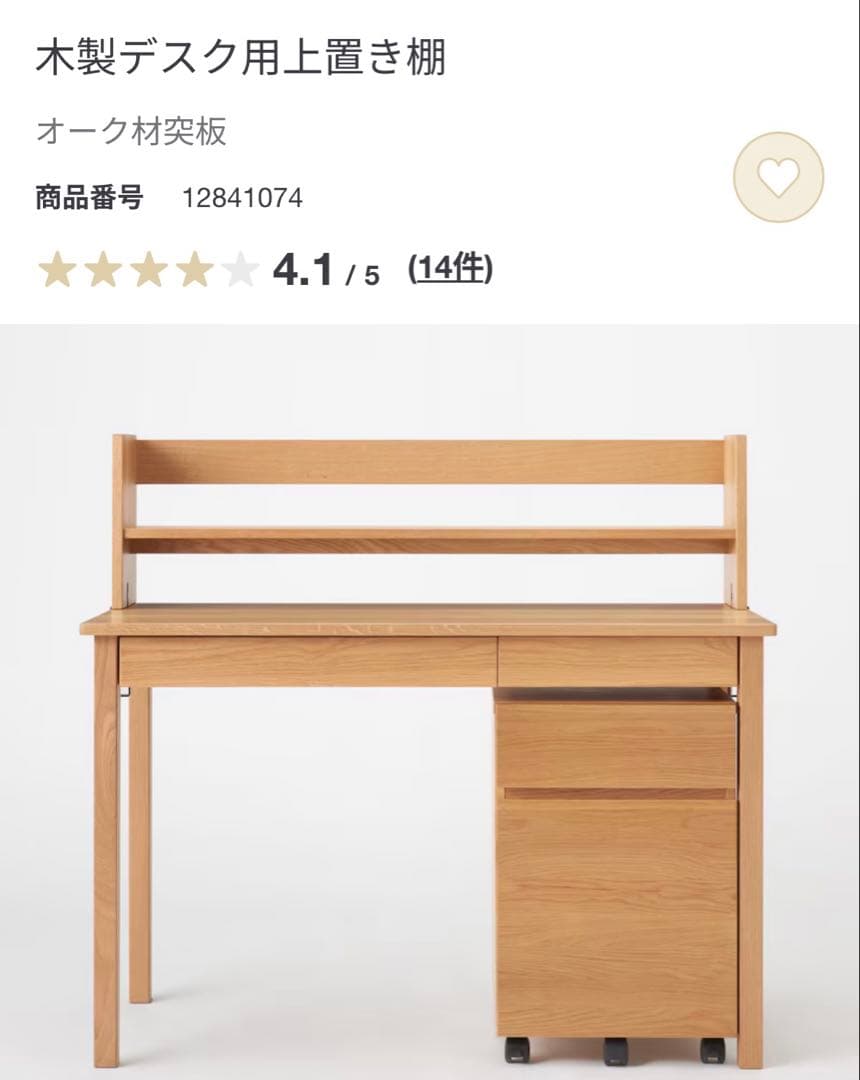Tap the second star of the rating
860x1080 pixels.
[105, 268]
